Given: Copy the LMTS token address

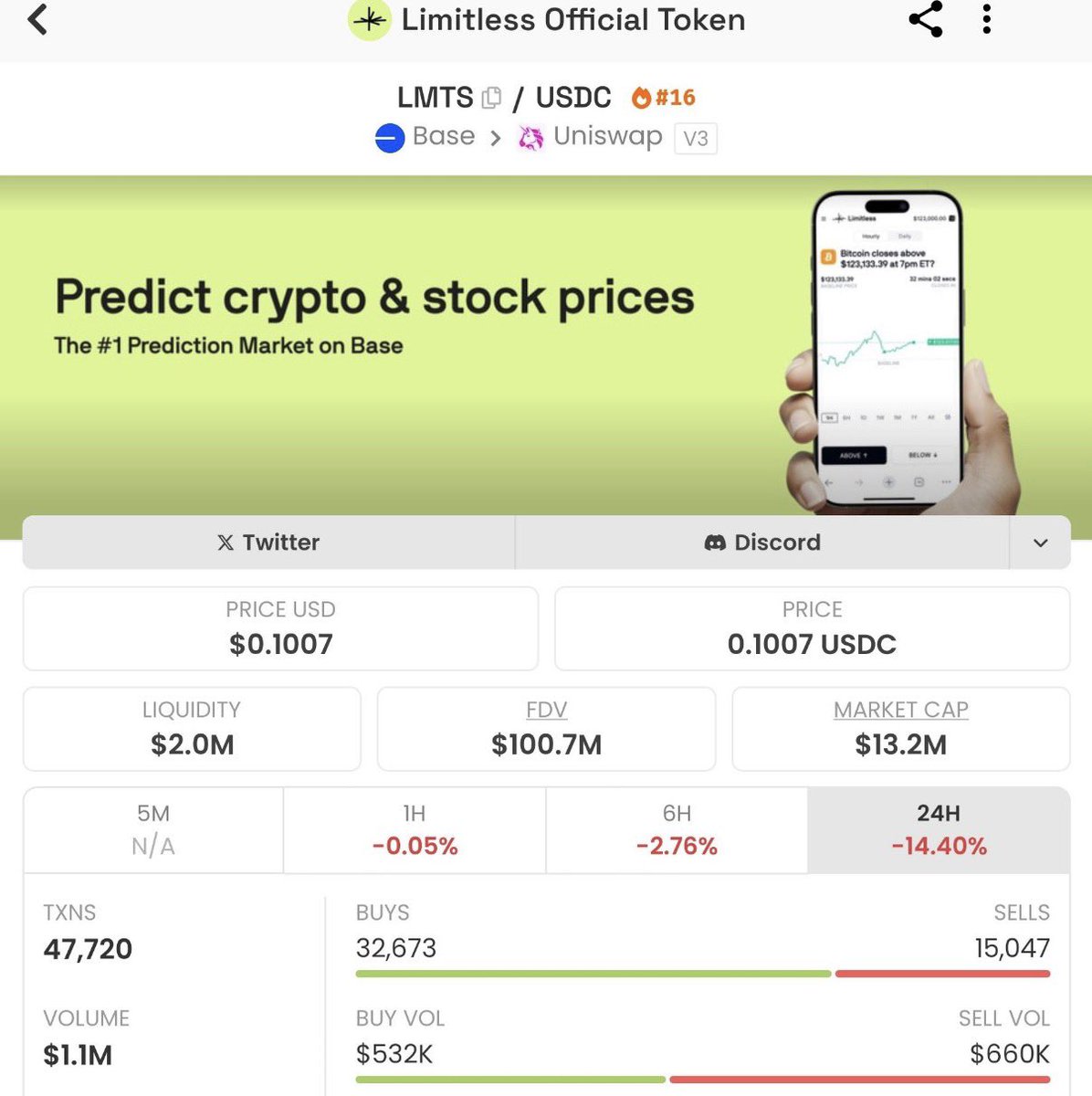Looking at the screenshot, I should pyautogui.click(x=491, y=97).
